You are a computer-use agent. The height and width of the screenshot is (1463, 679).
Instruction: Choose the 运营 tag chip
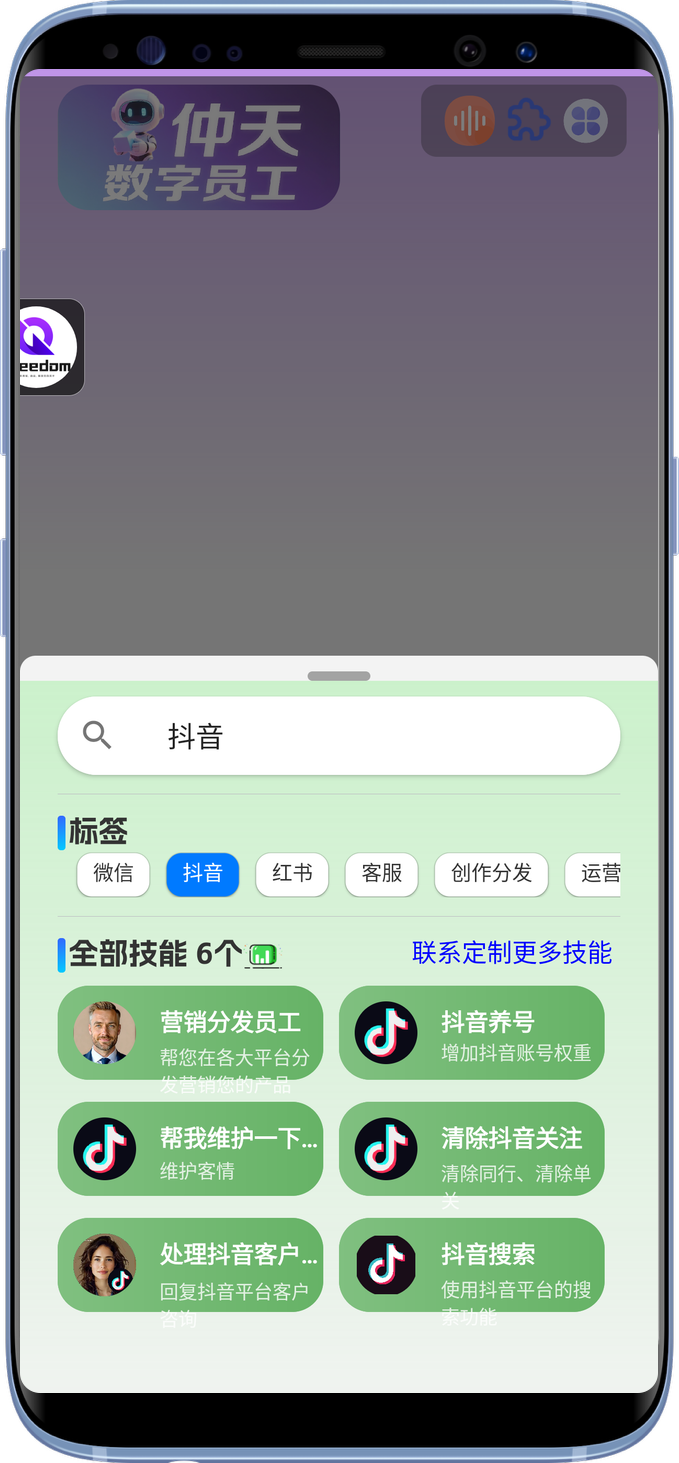(x=598, y=874)
